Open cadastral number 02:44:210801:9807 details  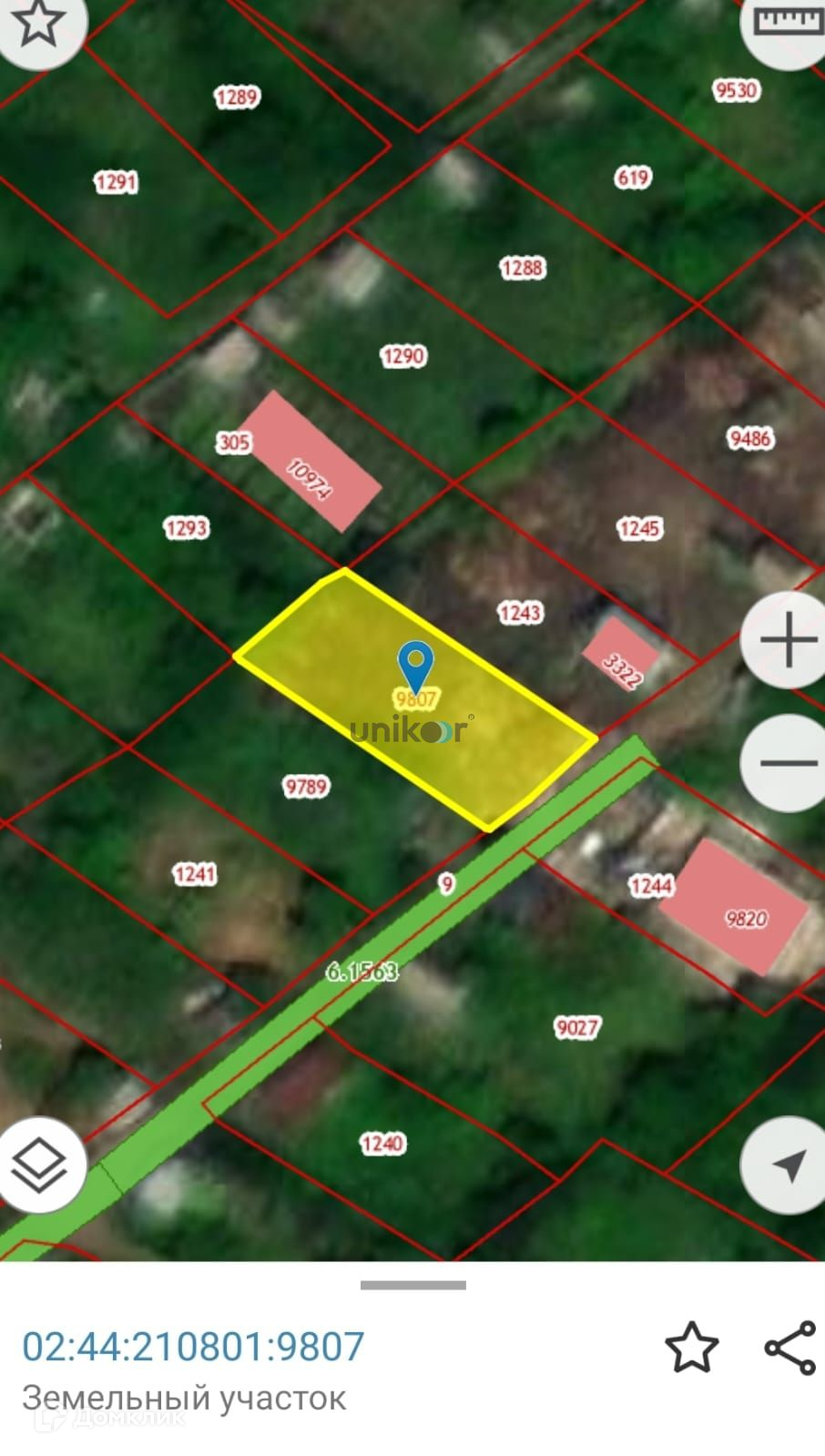[193, 1347]
